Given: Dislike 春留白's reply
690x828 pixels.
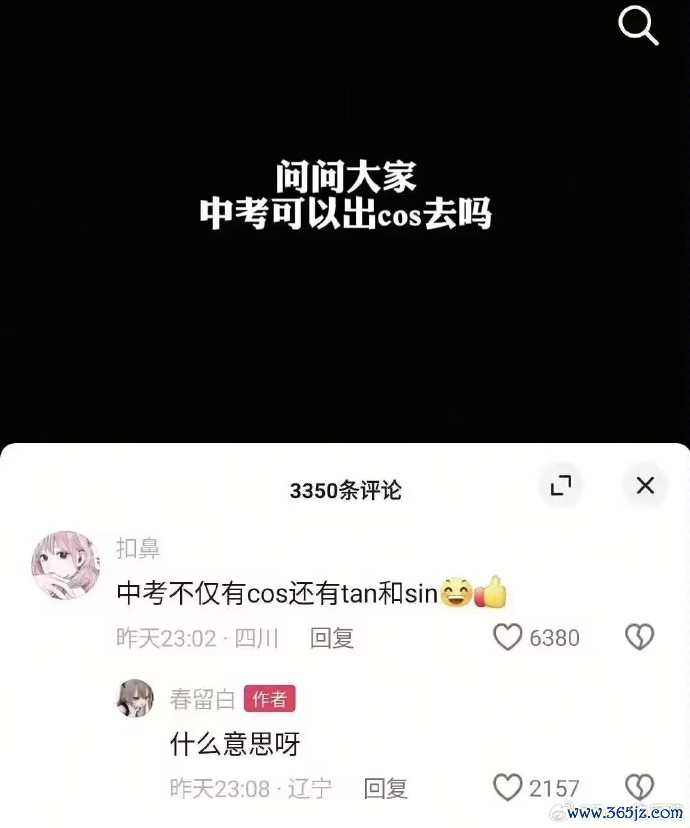Looking at the screenshot, I should click(639, 787).
